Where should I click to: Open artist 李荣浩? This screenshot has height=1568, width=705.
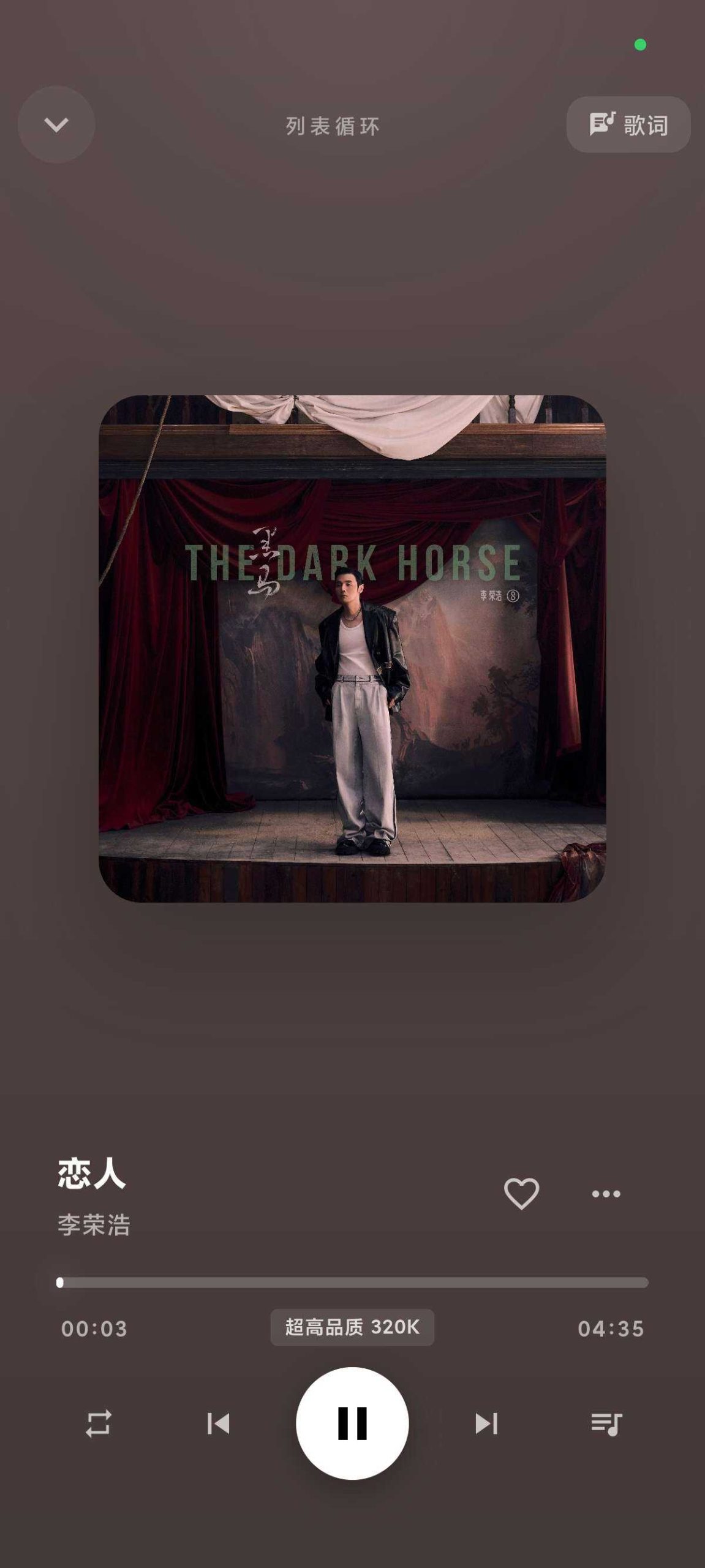point(94,1225)
